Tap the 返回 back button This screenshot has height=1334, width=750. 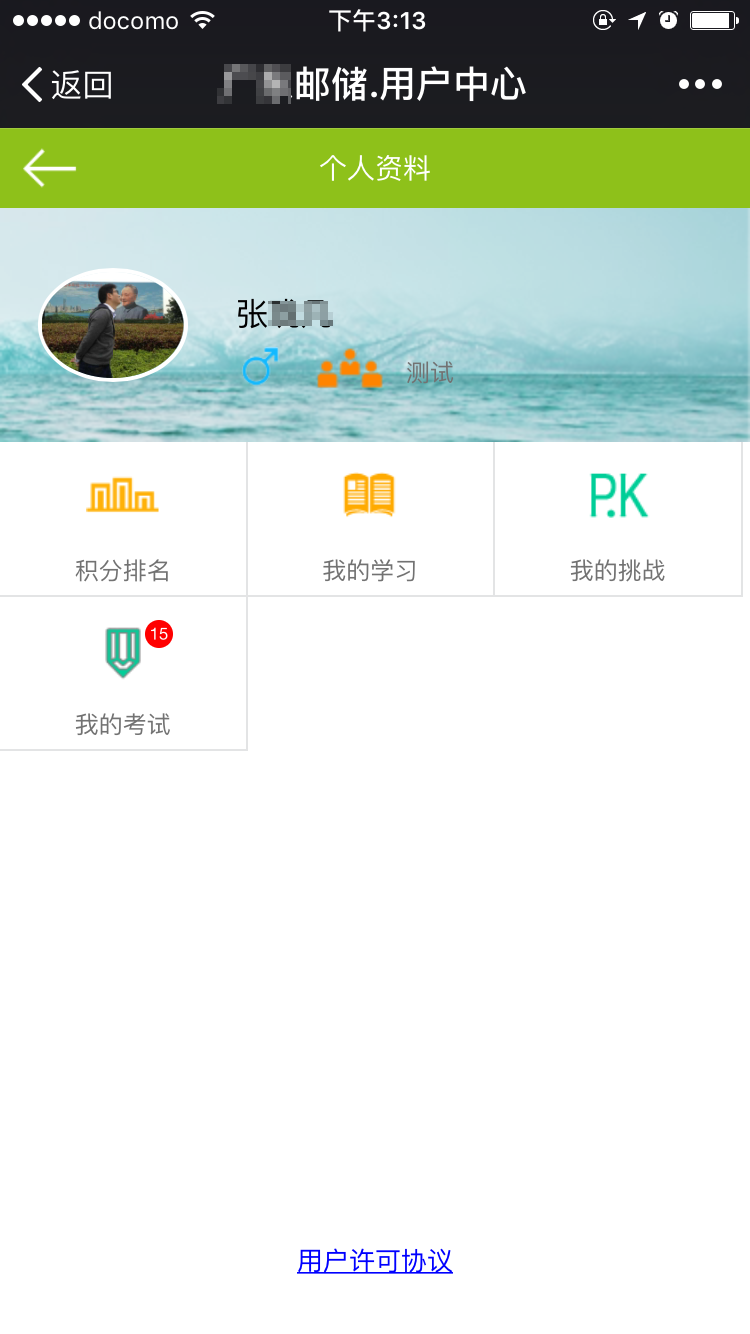[x=67, y=85]
